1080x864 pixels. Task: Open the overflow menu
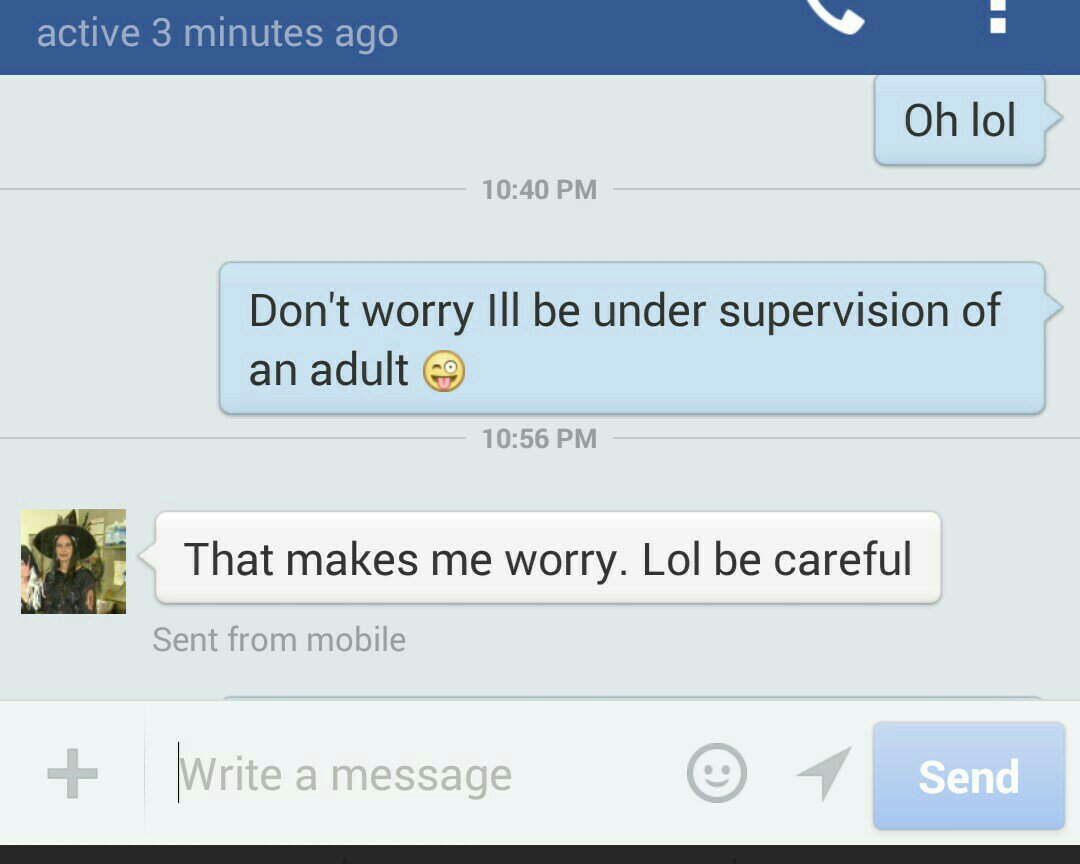pyautogui.click(x=997, y=15)
